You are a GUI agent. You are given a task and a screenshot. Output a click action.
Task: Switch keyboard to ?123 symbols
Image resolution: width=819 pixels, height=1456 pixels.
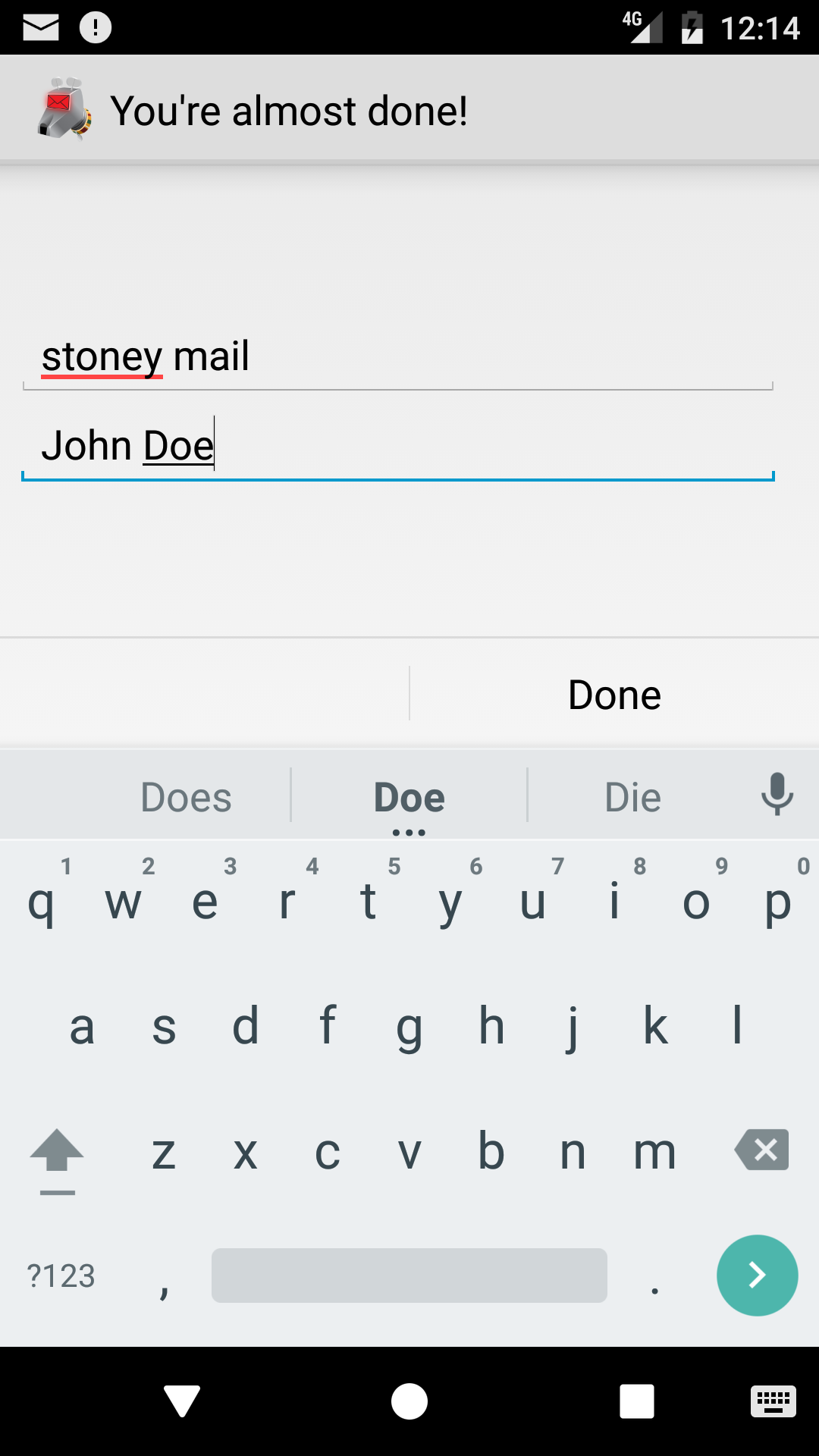[x=61, y=1276]
